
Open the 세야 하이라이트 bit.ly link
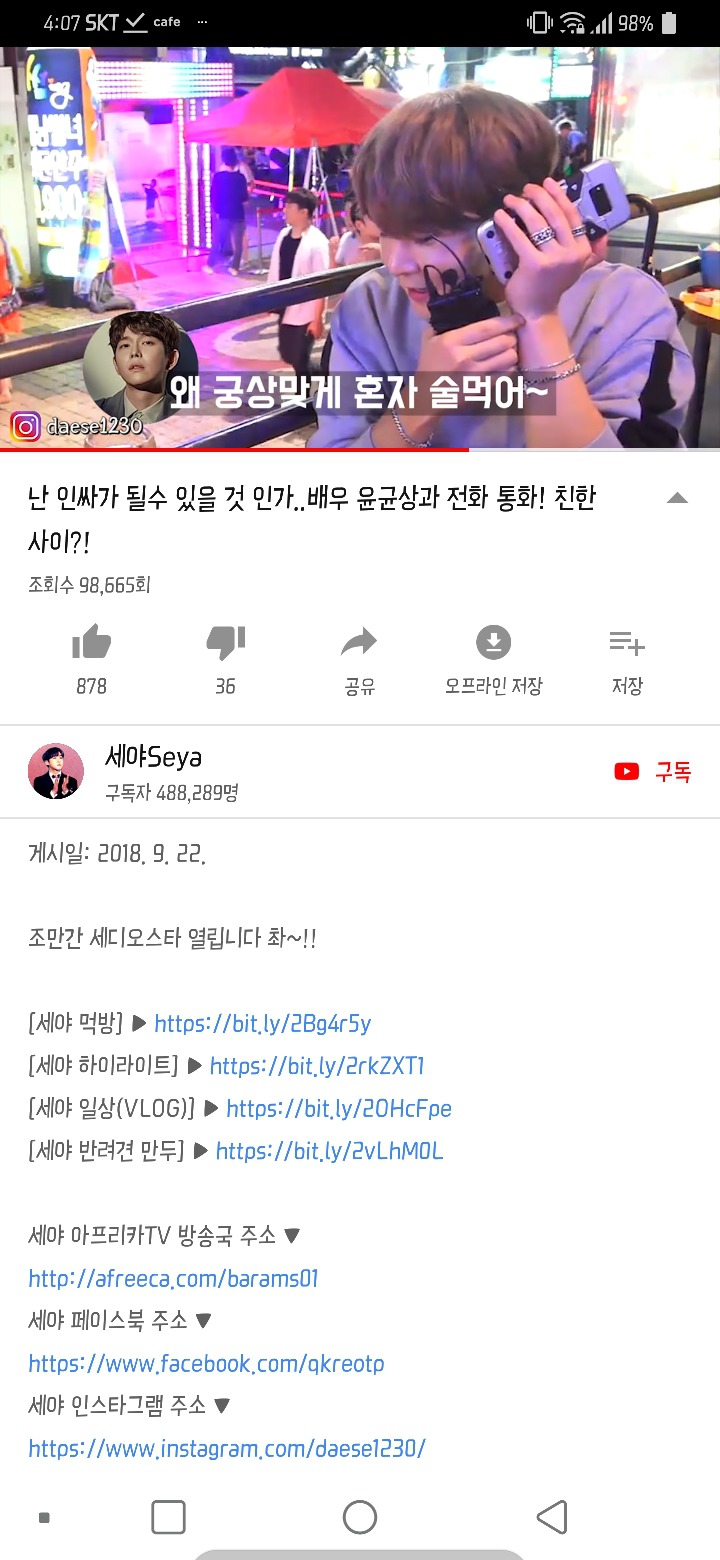(x=317, y=1066)
